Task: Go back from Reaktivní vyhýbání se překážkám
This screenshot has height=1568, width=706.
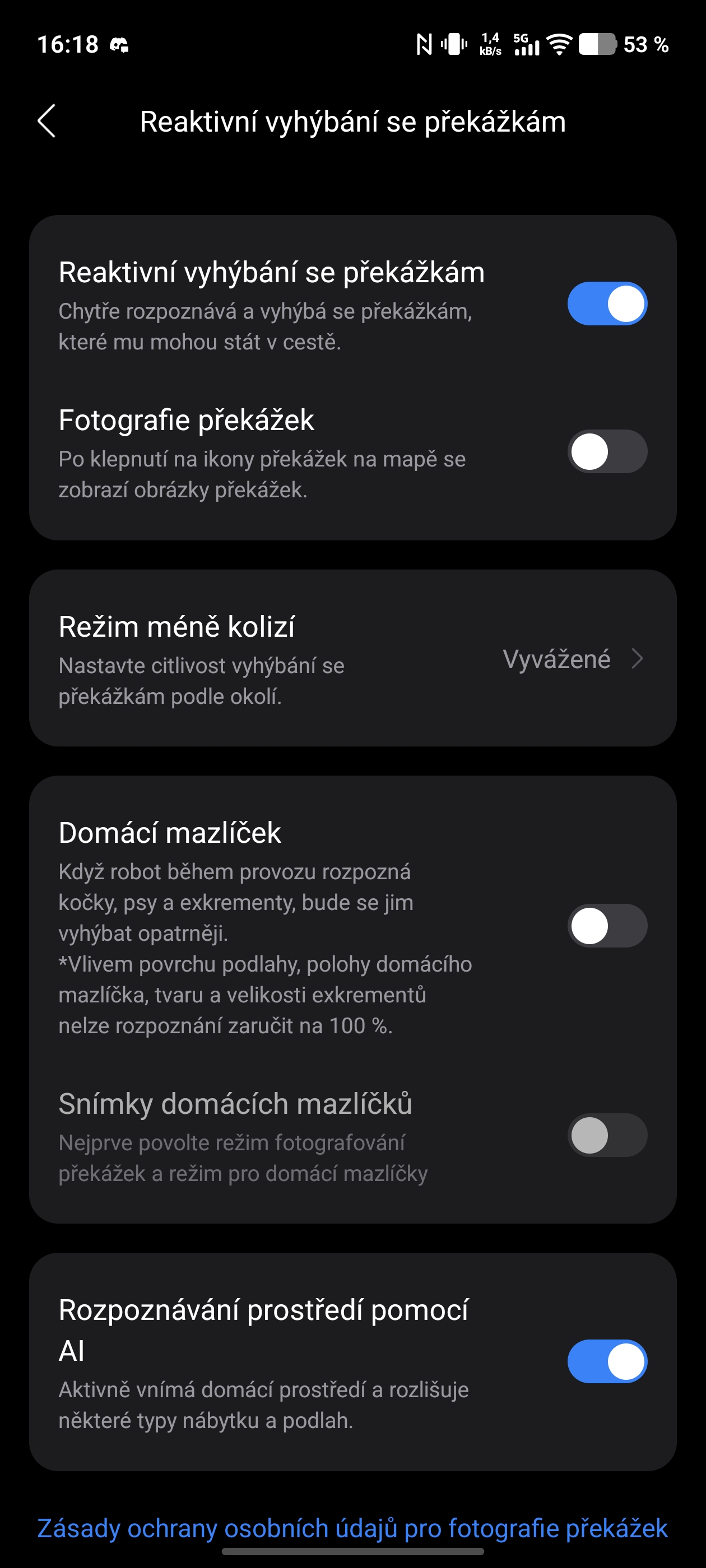Action: 47,121
